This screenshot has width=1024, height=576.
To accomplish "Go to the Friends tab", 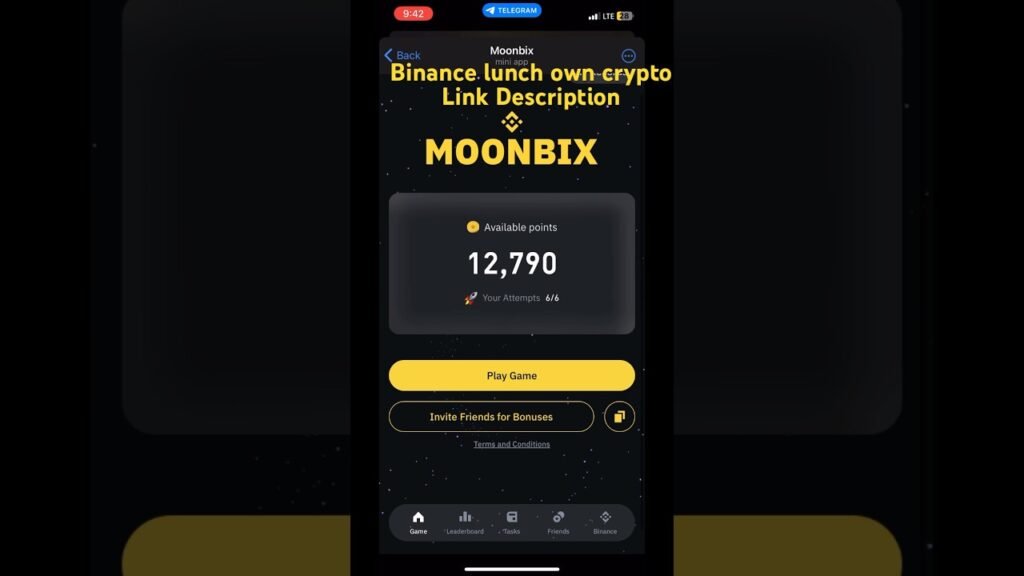I will (x=558, y=523).
